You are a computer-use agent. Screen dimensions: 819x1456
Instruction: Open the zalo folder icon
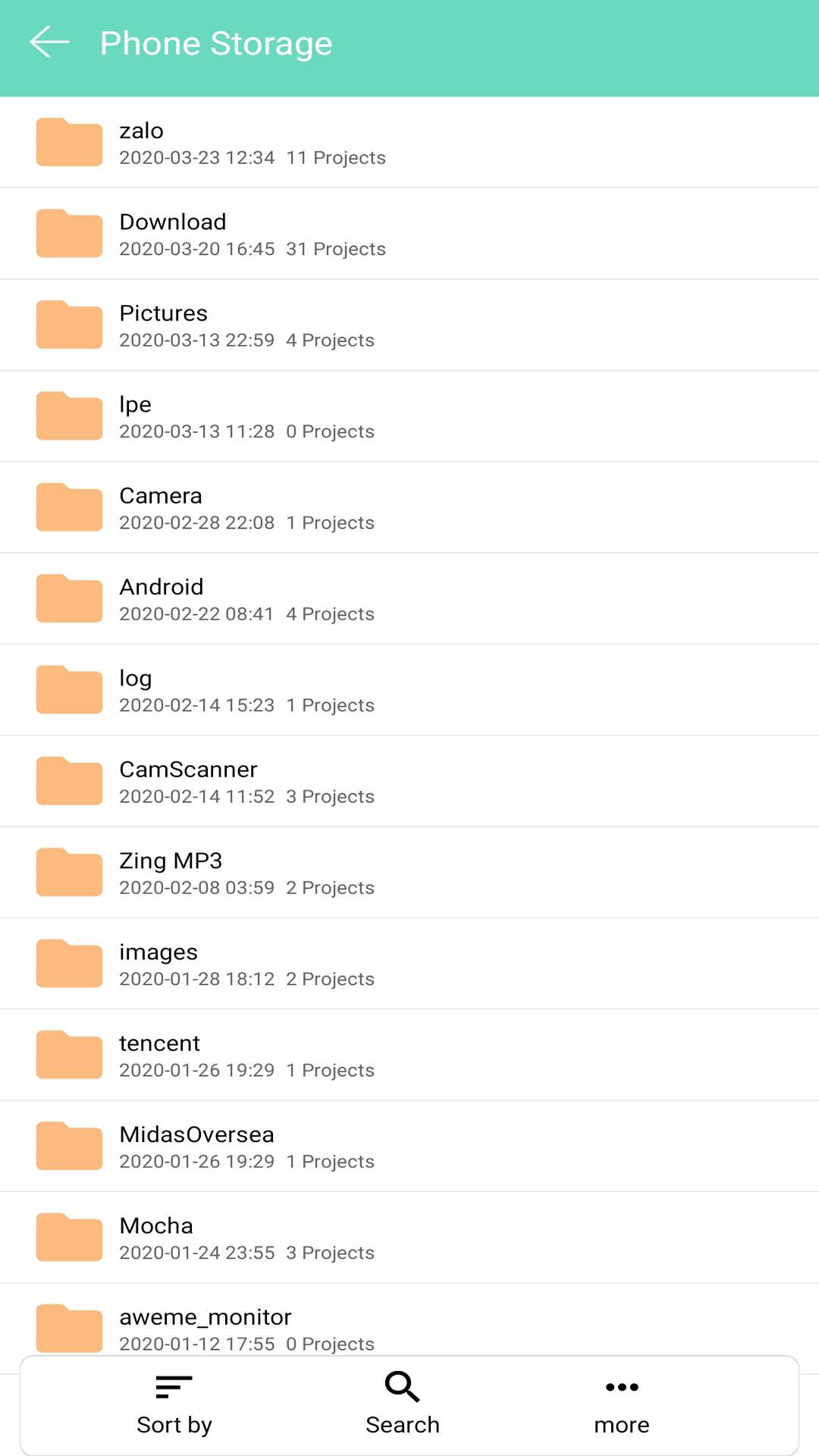tap(68, 142)
